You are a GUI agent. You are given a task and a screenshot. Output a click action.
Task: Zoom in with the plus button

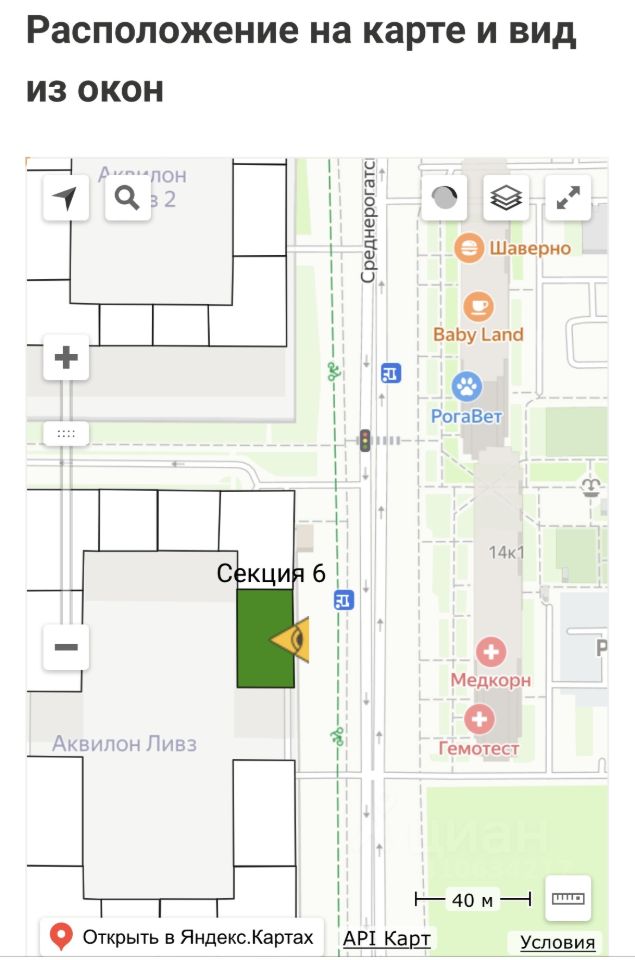point(67,358)
